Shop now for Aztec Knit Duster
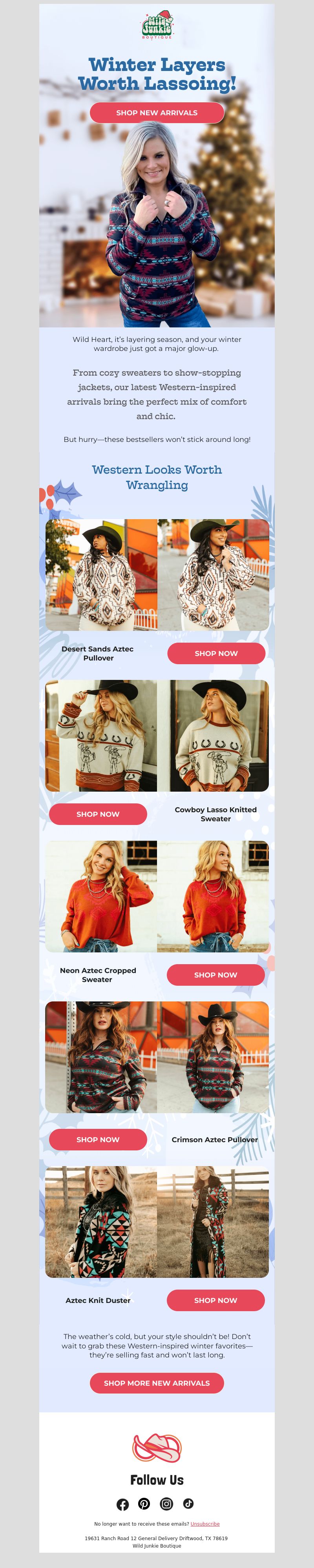 tap(215, 1300)
